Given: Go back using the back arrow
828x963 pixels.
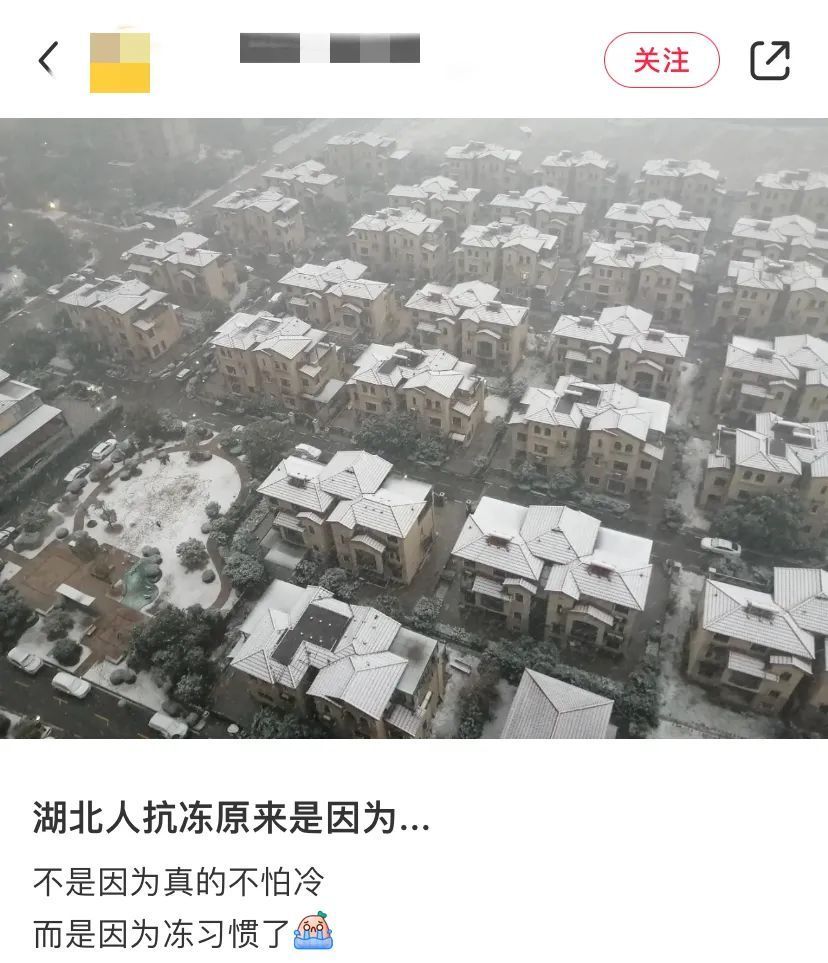Looking at the screenshot, I should [x=48, y=59].
